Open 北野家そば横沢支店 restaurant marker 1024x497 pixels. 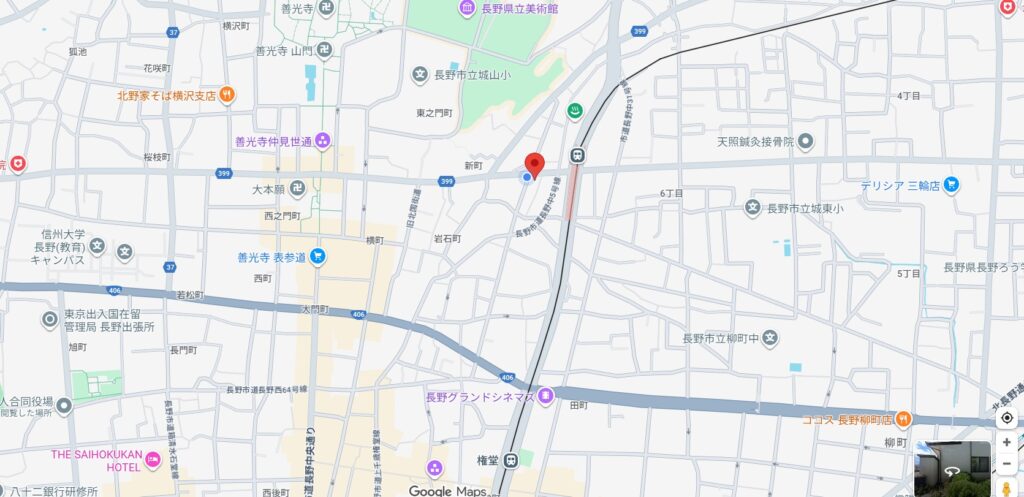(227, 95)
